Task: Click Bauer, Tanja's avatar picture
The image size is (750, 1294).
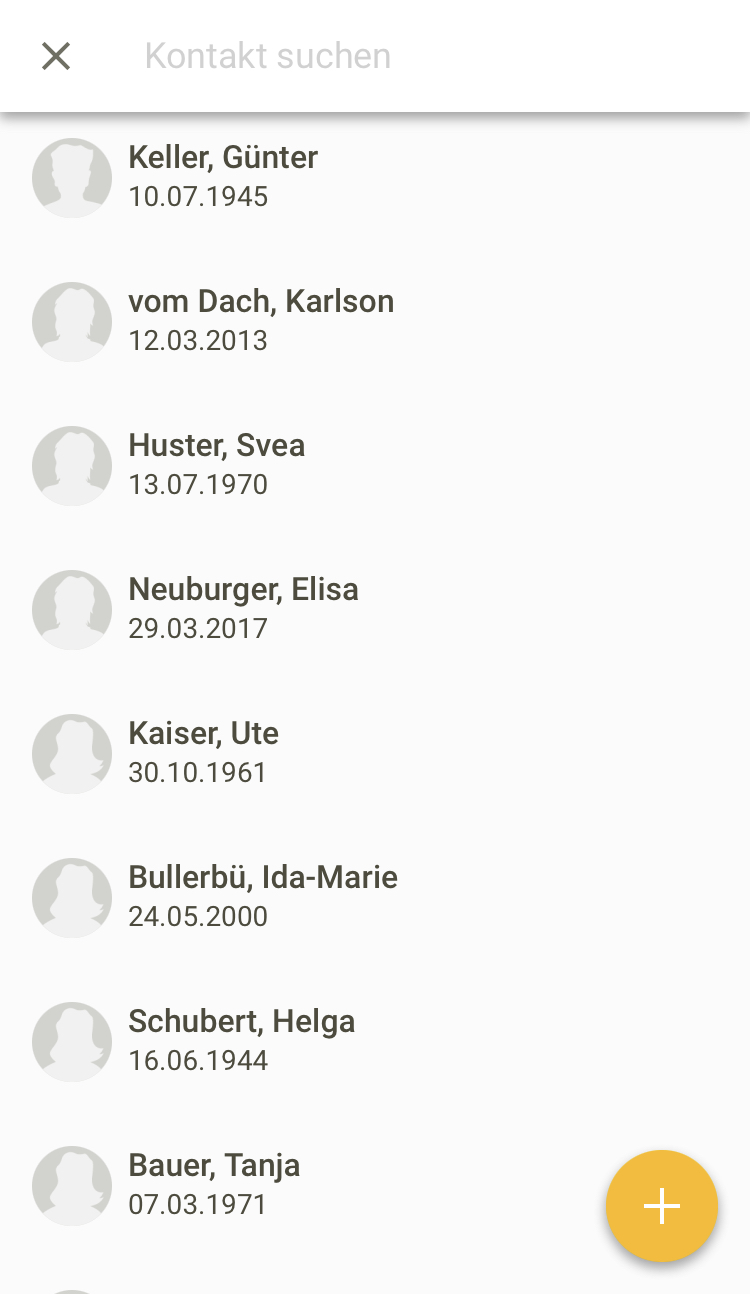Action: click(71, 1185)
